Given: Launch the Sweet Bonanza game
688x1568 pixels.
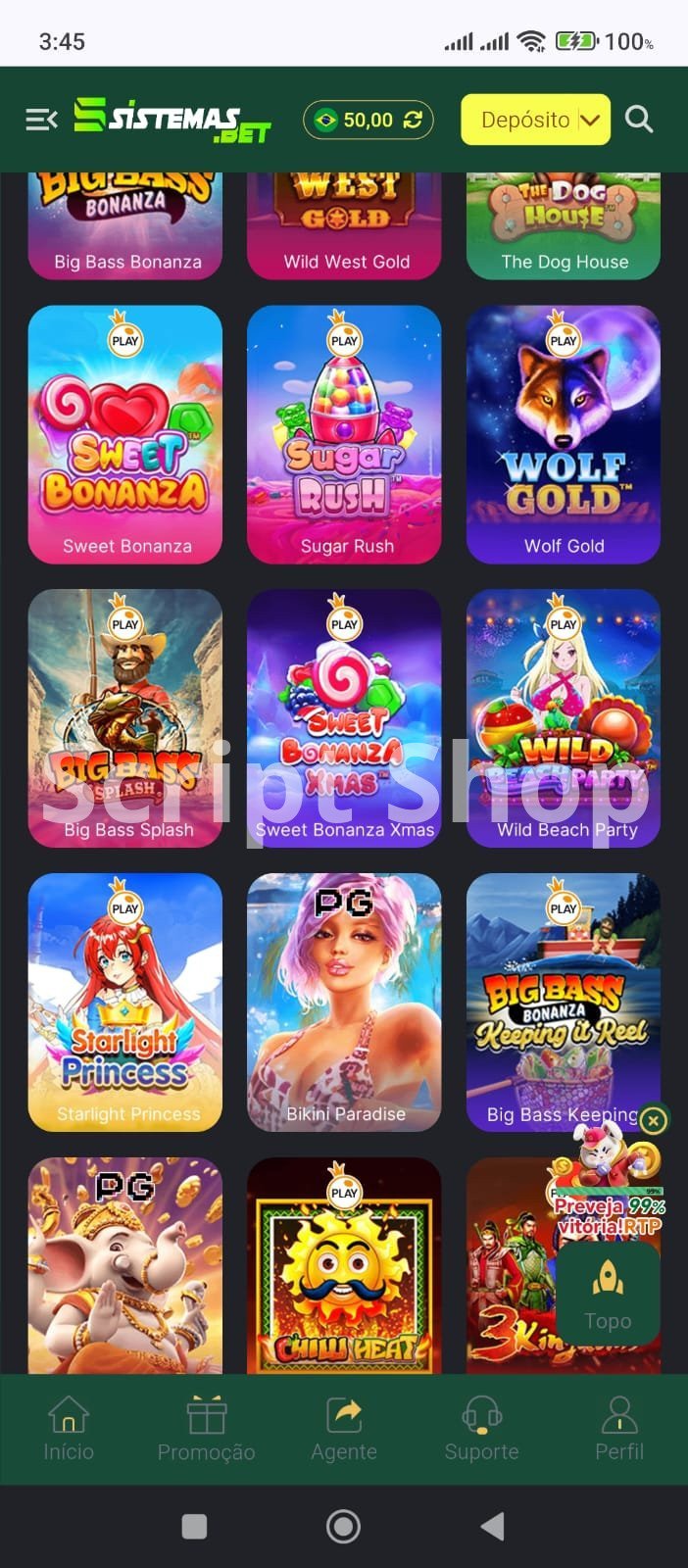Looking at the screenshot, I should pyautogui.click(x=125, y=434).
